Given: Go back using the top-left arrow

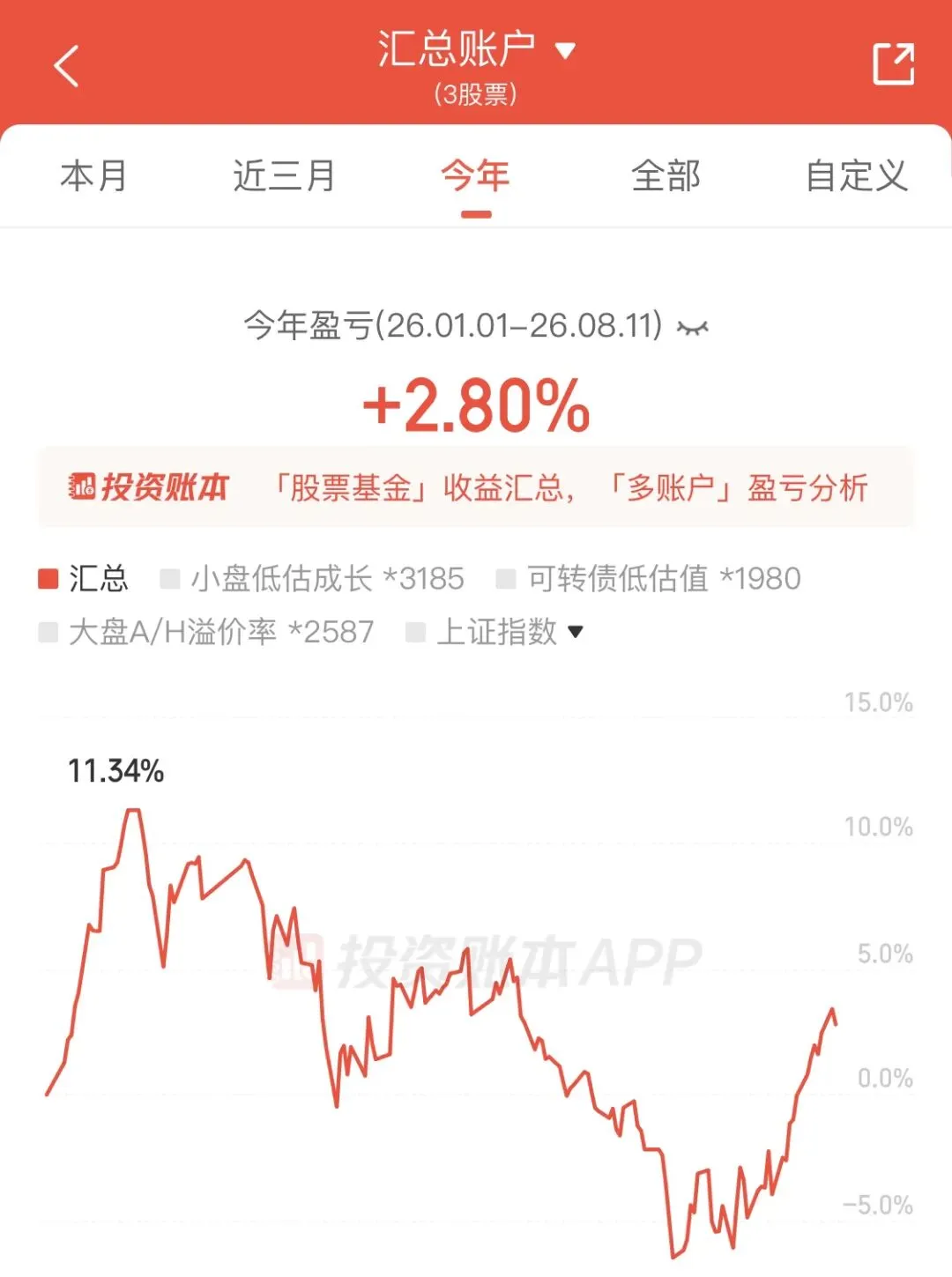Looking at the screenshot, I should pyautogui.click(x=66, y=66).
